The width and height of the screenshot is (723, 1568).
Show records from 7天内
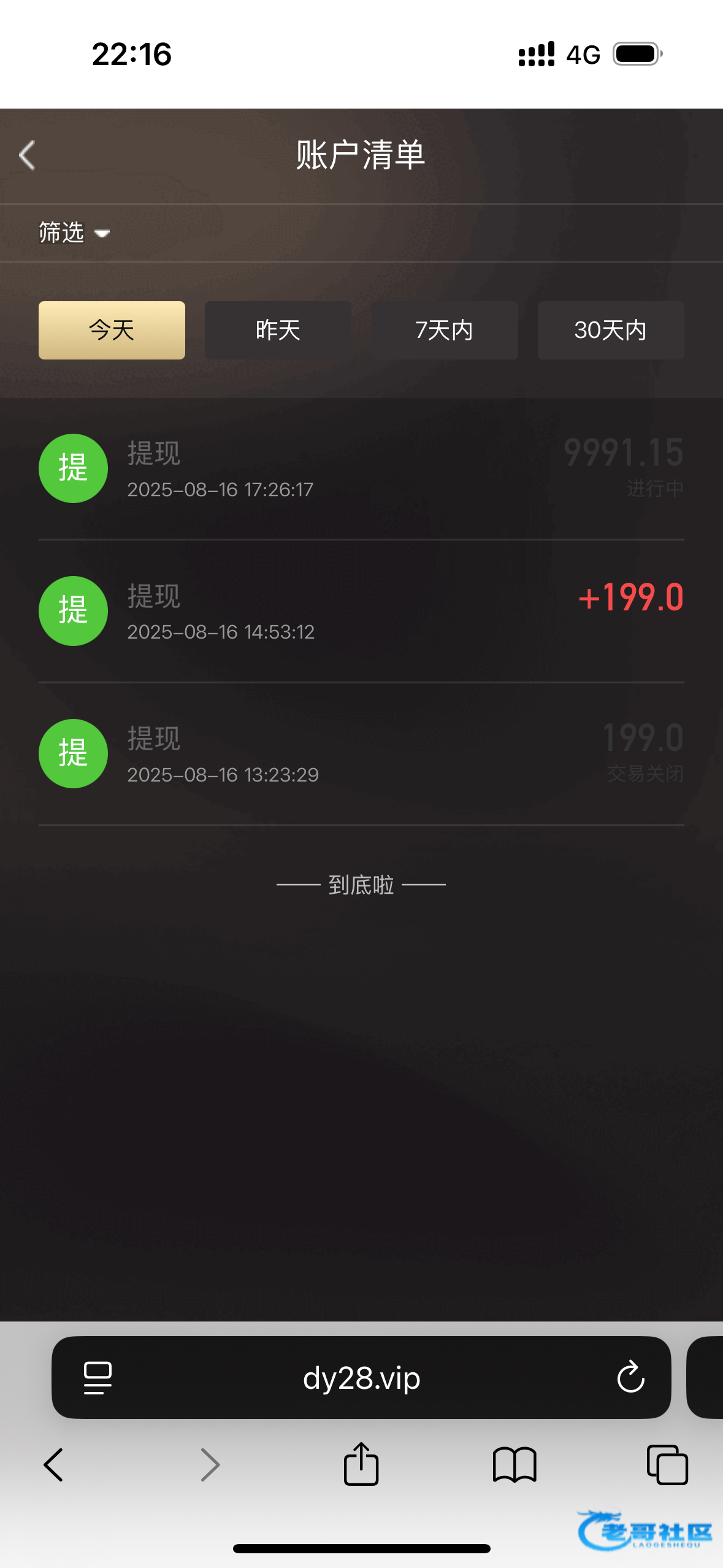pyautogui.click(x=444, y=330)
